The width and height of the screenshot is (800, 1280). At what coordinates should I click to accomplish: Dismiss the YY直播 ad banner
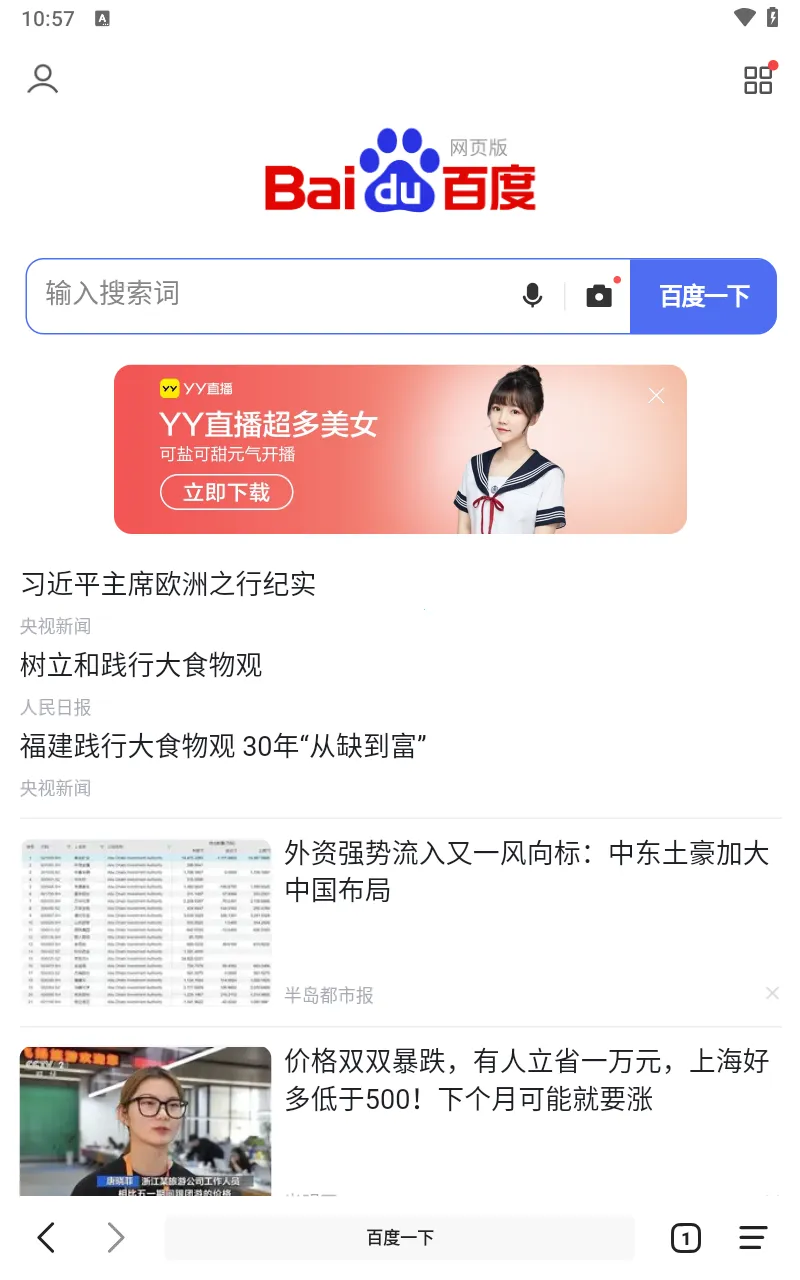pyautogui.click(x=656, y=396)
